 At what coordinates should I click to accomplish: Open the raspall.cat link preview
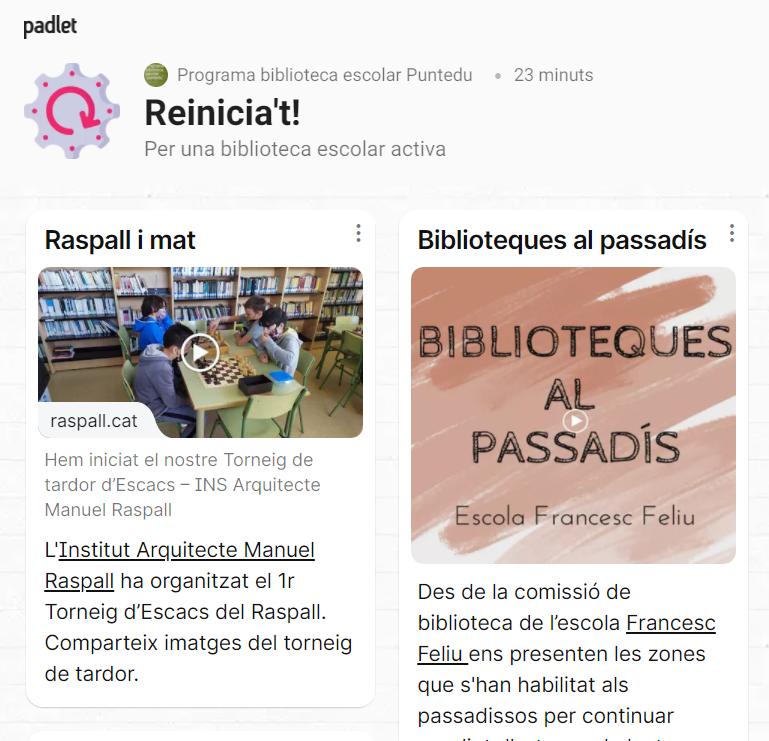tap(94, 421)
